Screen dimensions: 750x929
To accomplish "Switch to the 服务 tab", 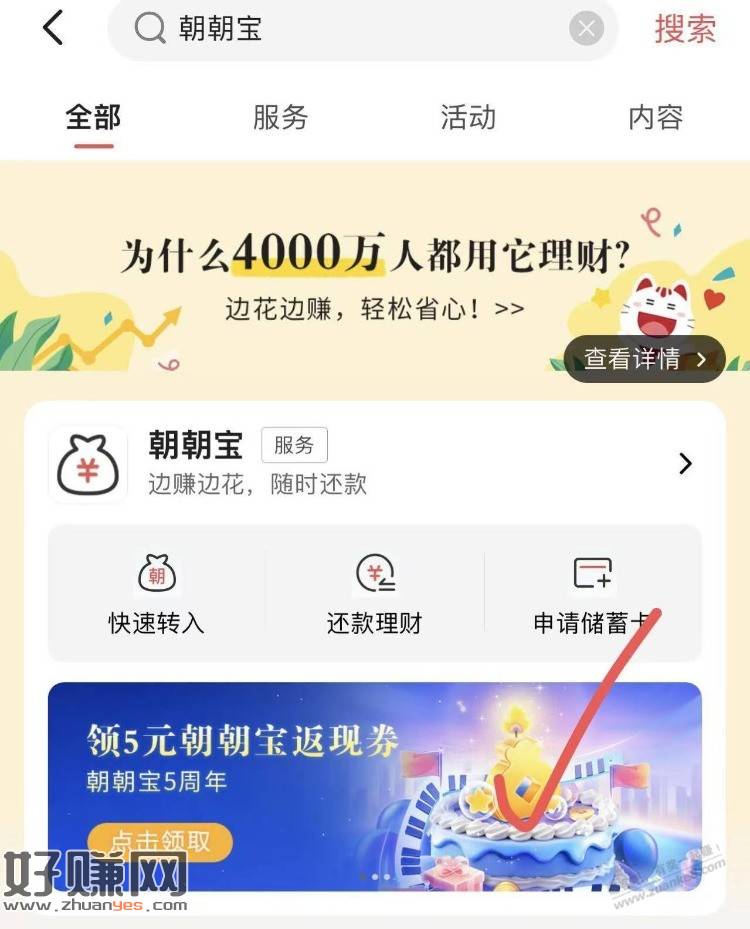I will tap(280, 118).
